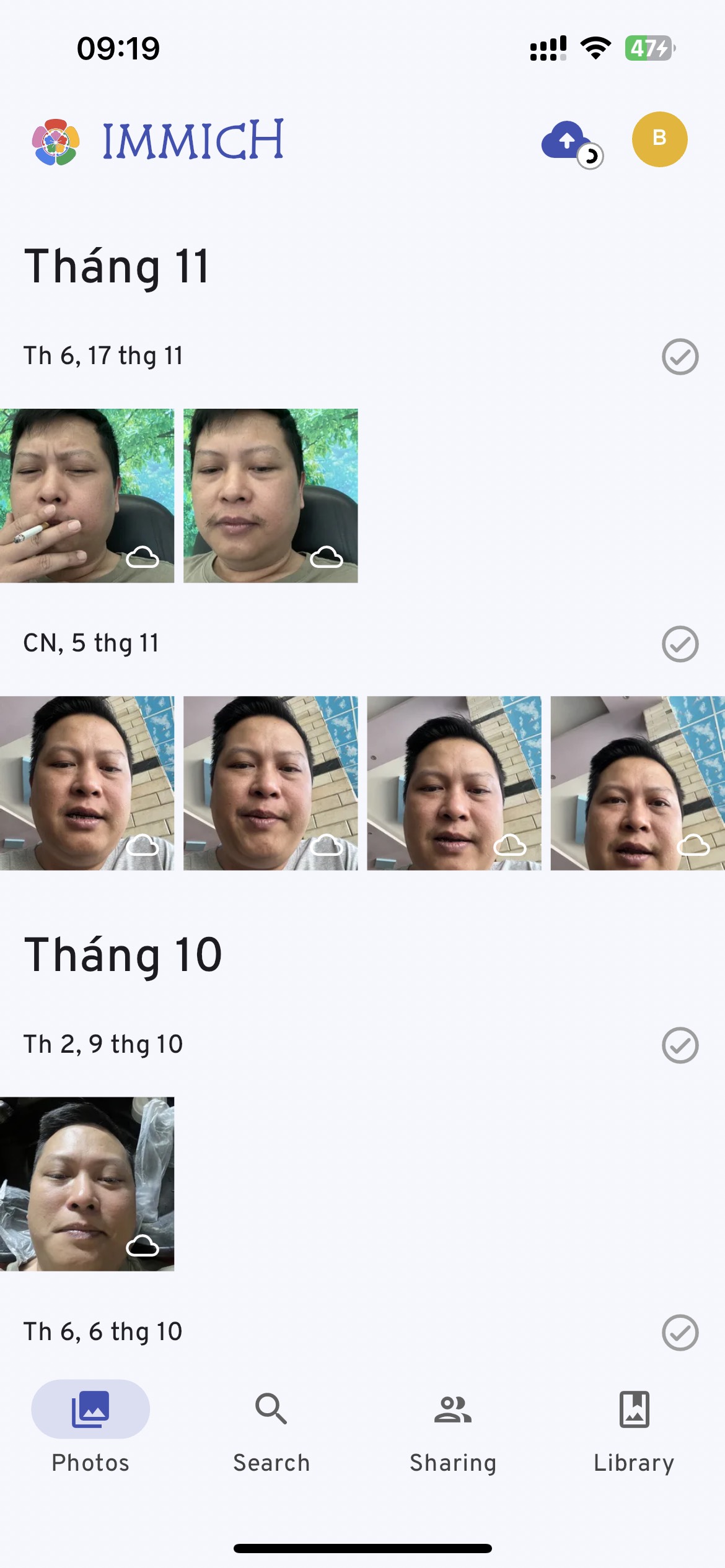
Task: Go to the Photos tab
Action: click(x=90, y=1432)
